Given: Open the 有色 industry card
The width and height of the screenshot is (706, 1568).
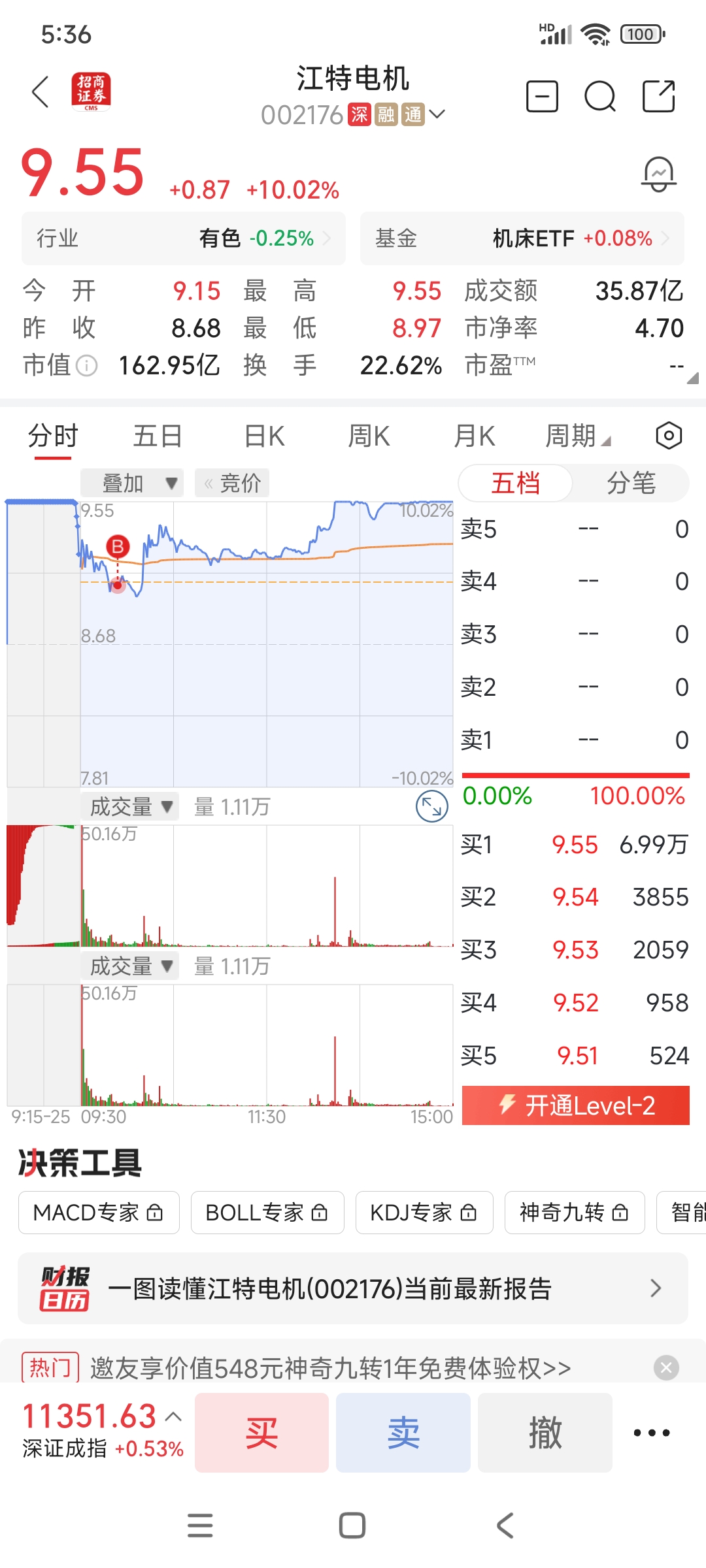Looking at the screenshot, I should [184, 238].
